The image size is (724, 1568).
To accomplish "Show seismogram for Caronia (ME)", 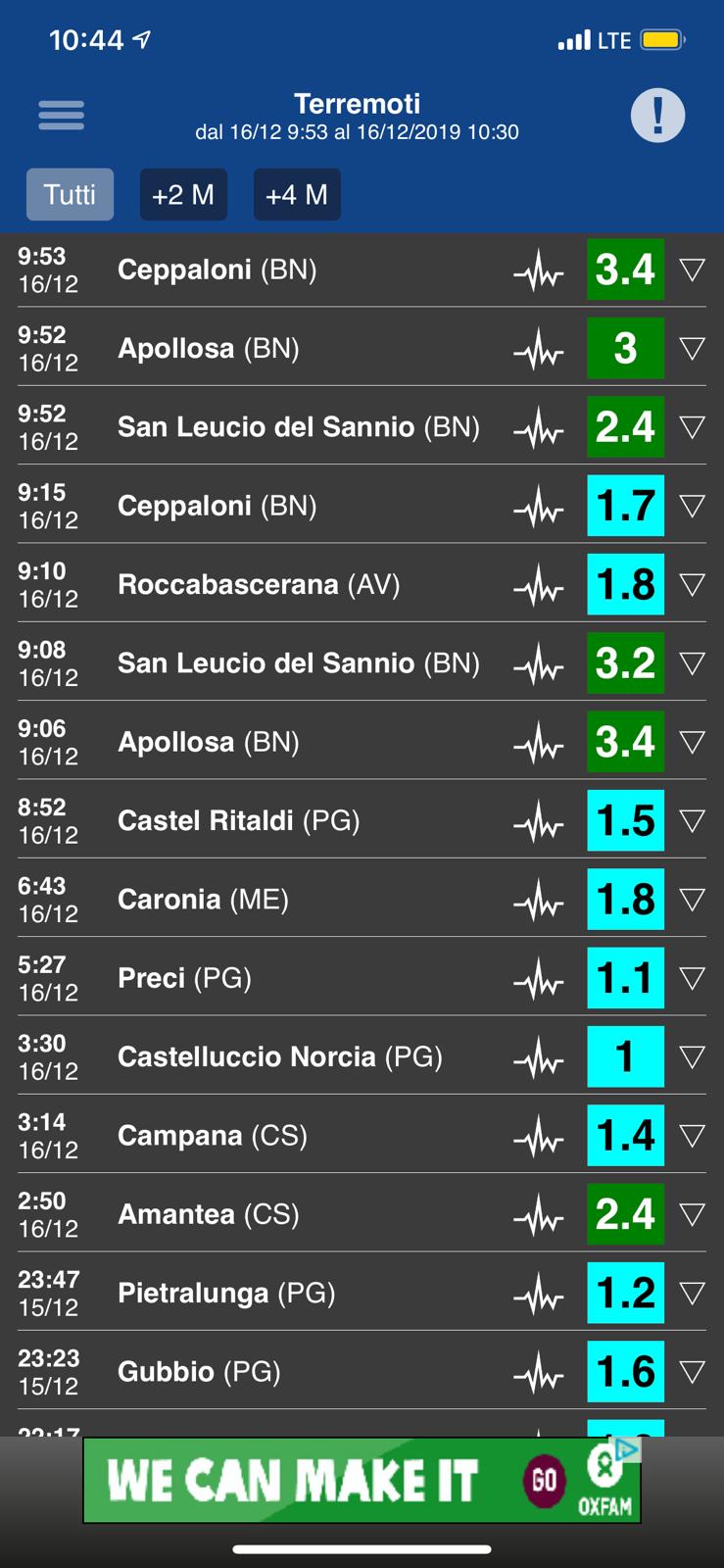I will coord(538,900).
